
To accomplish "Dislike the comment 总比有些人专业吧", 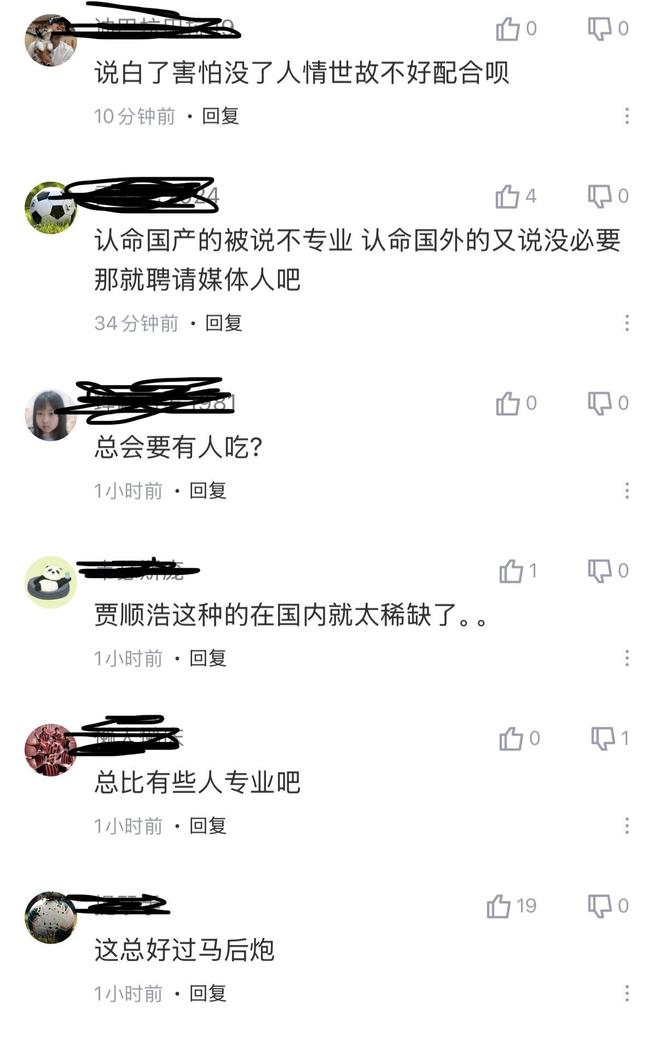I will point(602,739).
